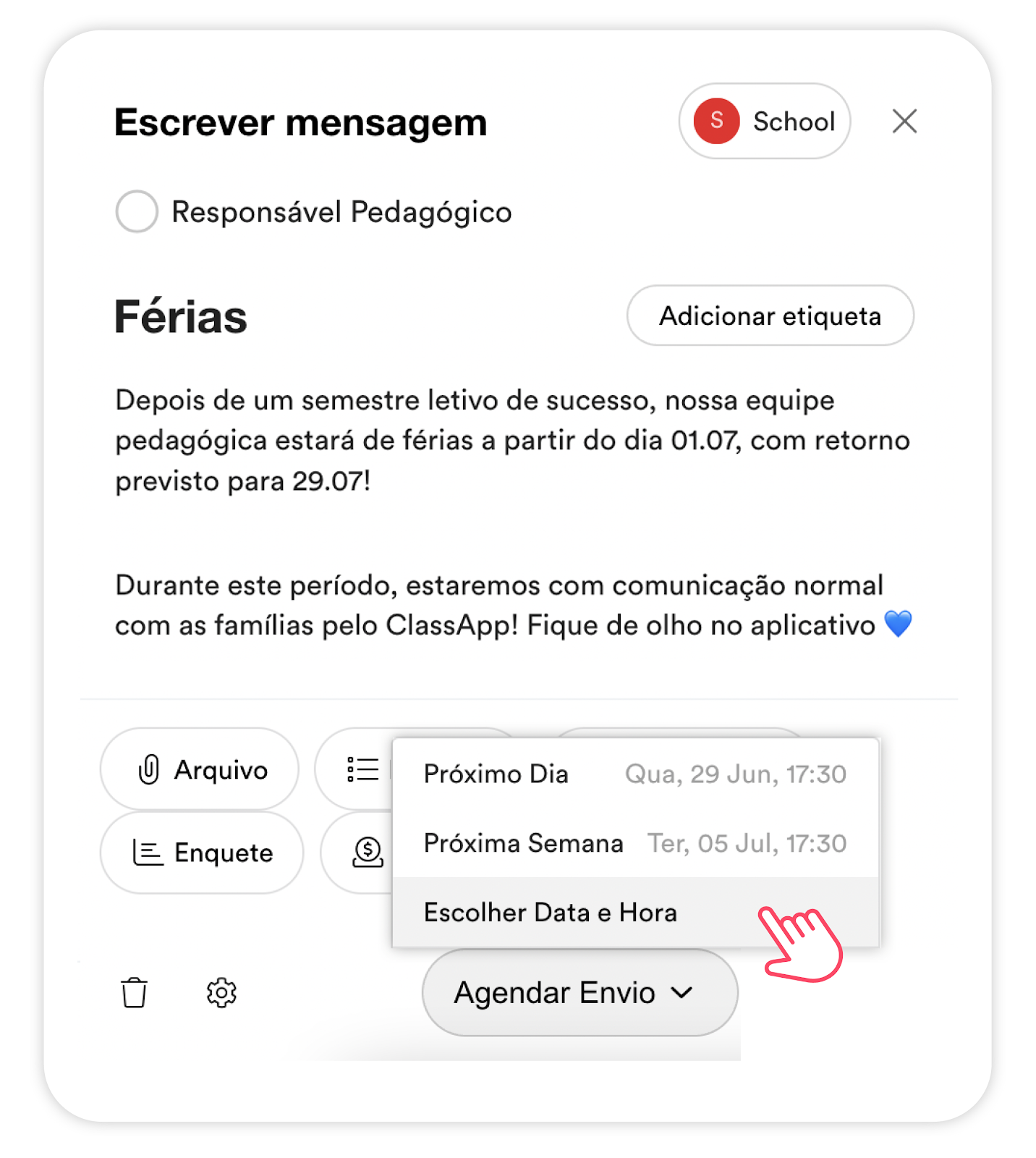Open message settings via the gear icon

(x=221, y=993)
